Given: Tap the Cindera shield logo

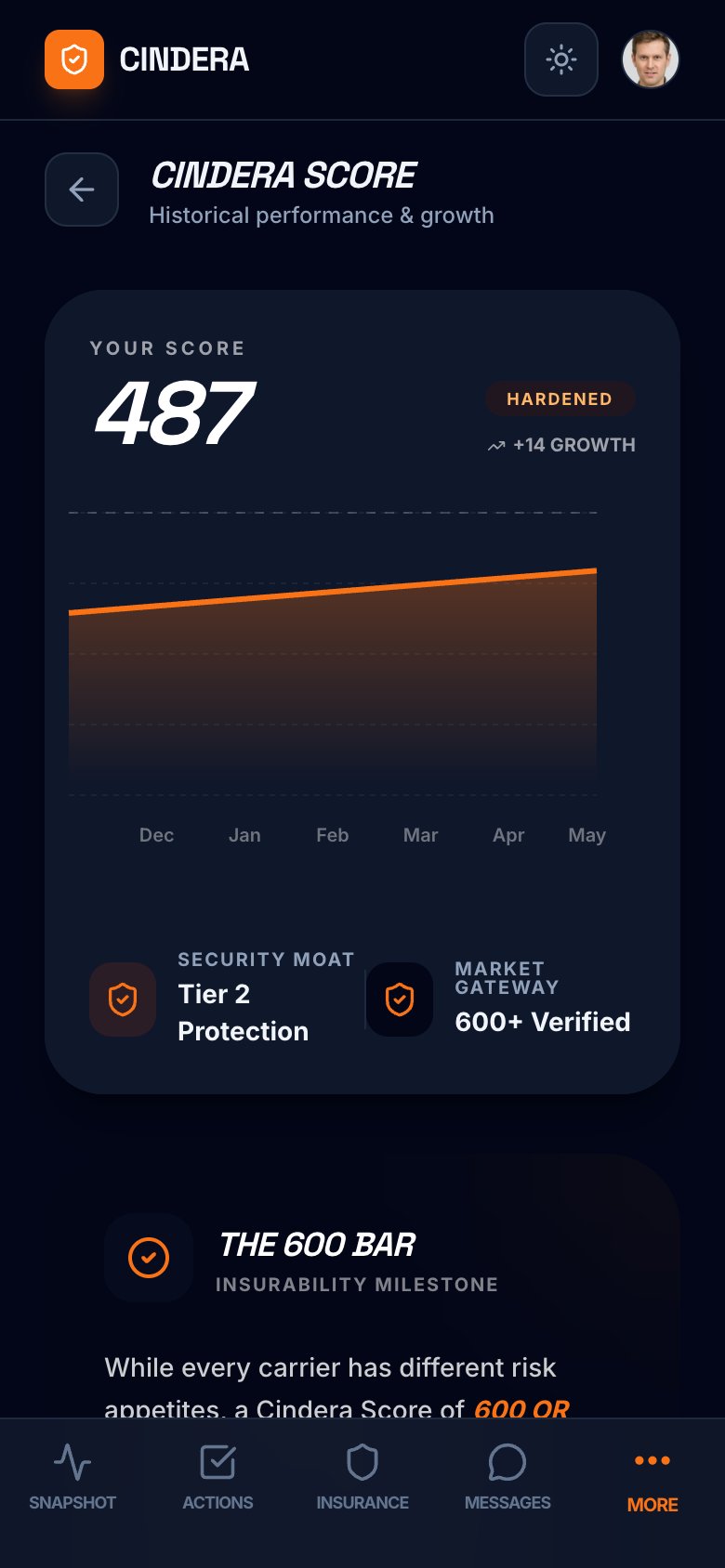Looking at the screenshot, I should point(74,59).
